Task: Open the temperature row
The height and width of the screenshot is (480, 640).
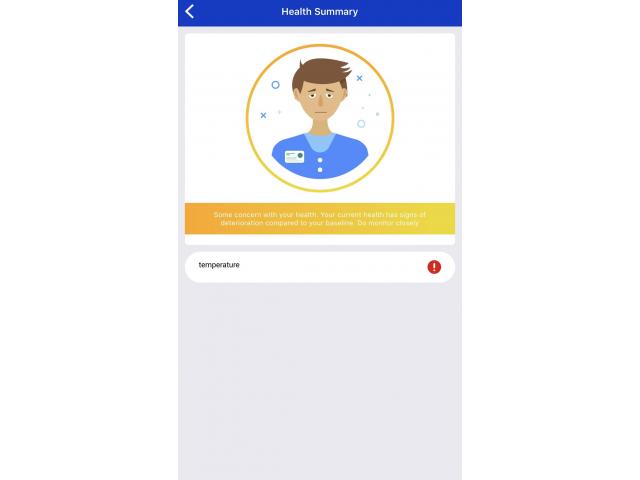Action: coord(319,266)
